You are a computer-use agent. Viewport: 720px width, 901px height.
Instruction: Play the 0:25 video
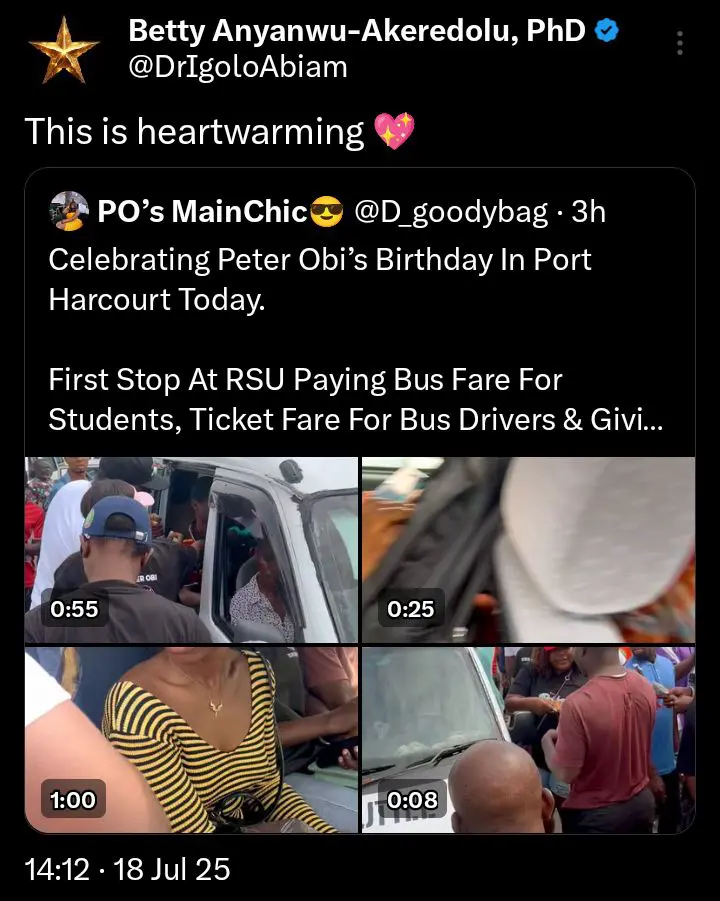point(528,549)
